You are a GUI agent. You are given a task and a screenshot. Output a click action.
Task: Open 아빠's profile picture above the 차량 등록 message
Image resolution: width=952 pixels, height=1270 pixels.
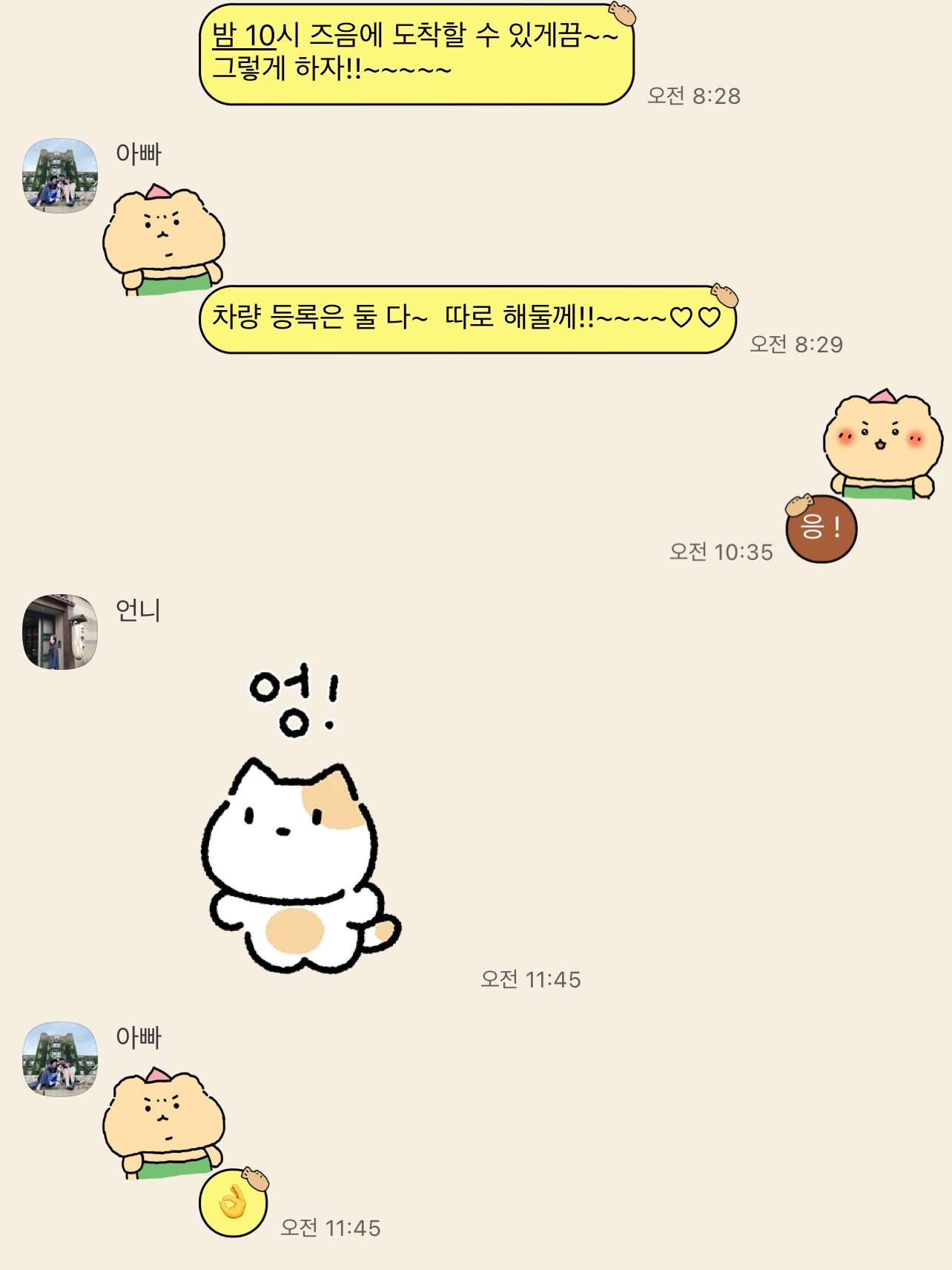click(x=60, y=176)
